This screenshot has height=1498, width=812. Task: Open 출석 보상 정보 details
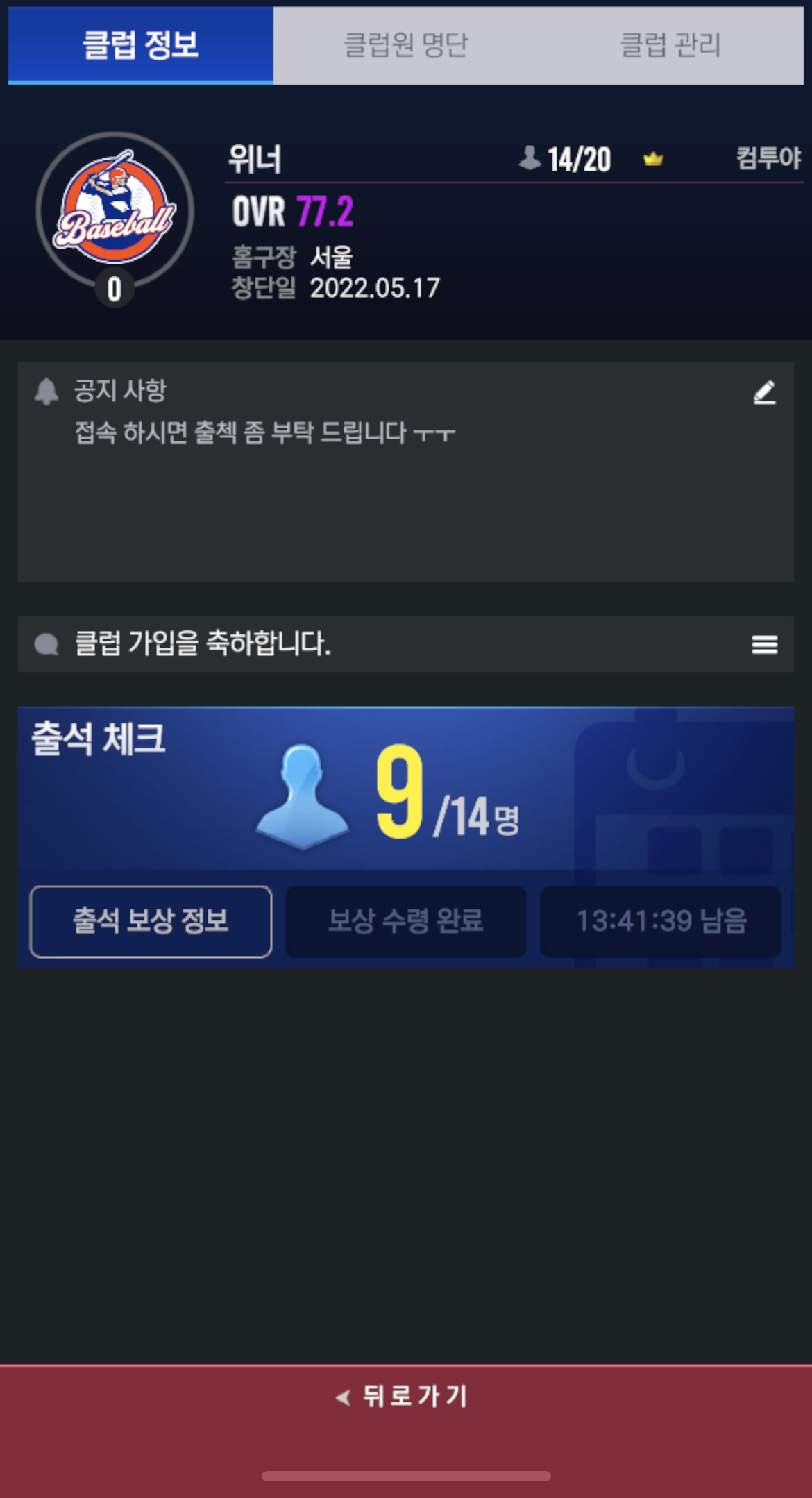[151, 921]
